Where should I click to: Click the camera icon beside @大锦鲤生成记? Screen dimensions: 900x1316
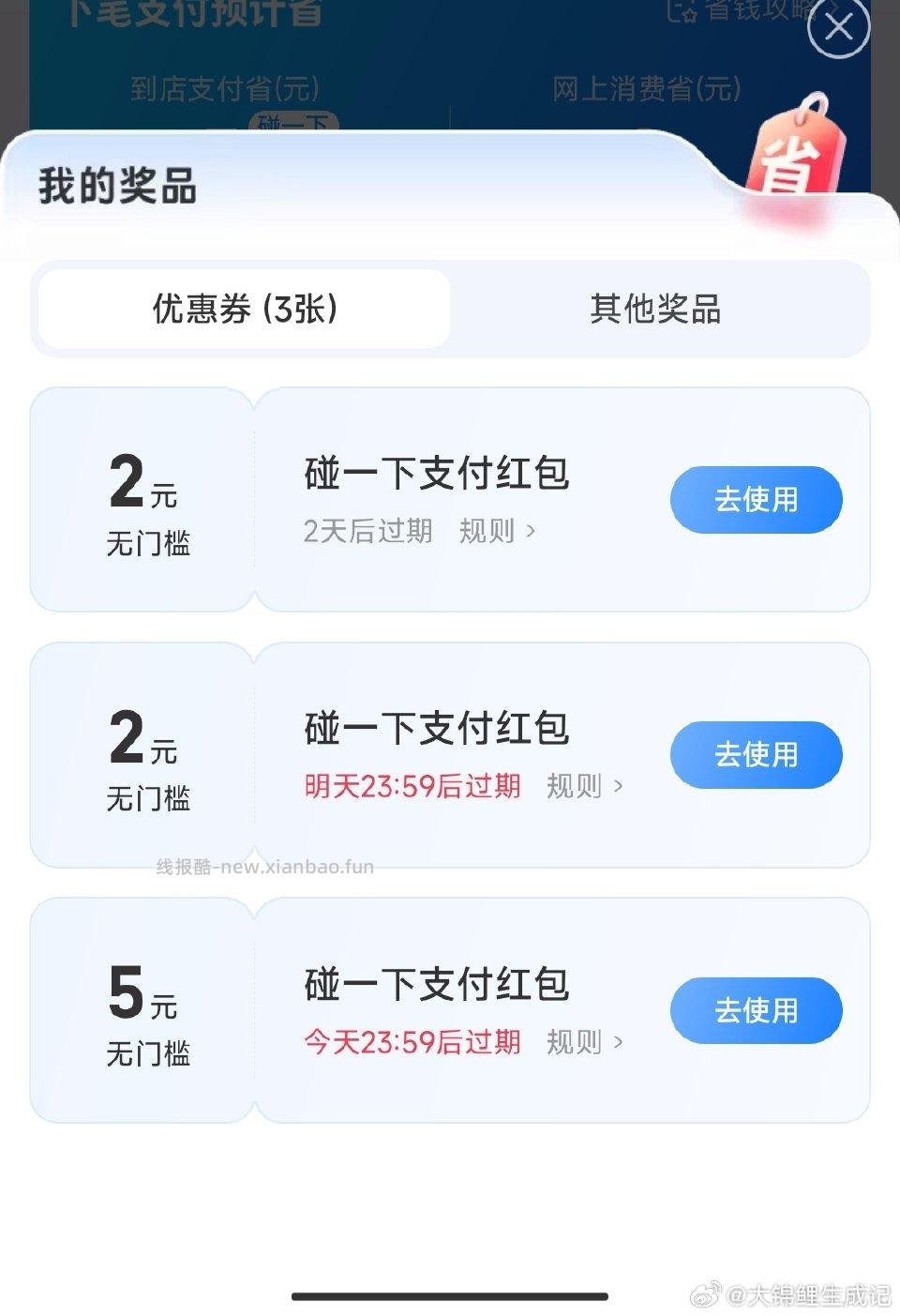[705, 1296]
